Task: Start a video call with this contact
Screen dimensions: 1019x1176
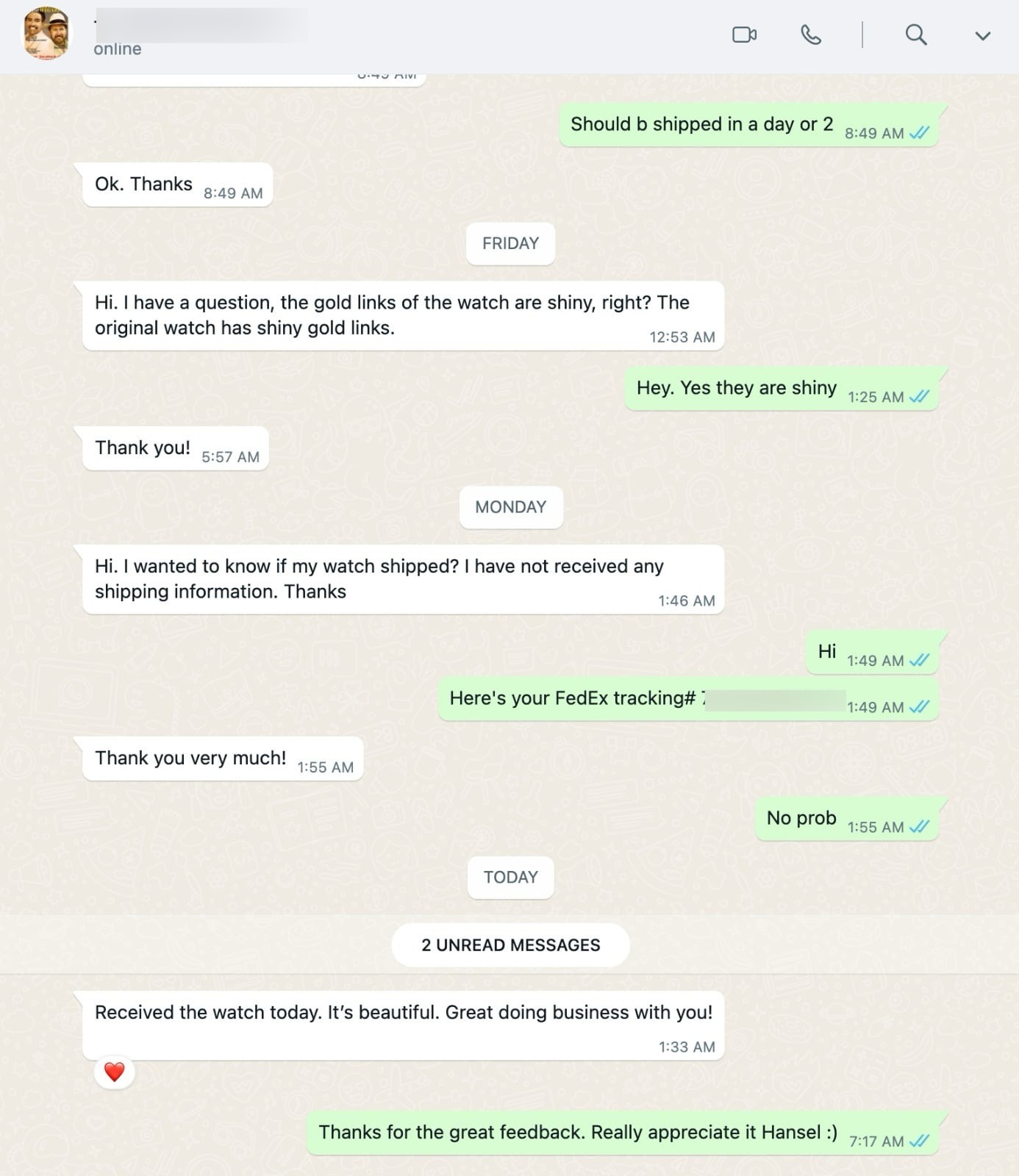Action: click(x=744, y=35)
